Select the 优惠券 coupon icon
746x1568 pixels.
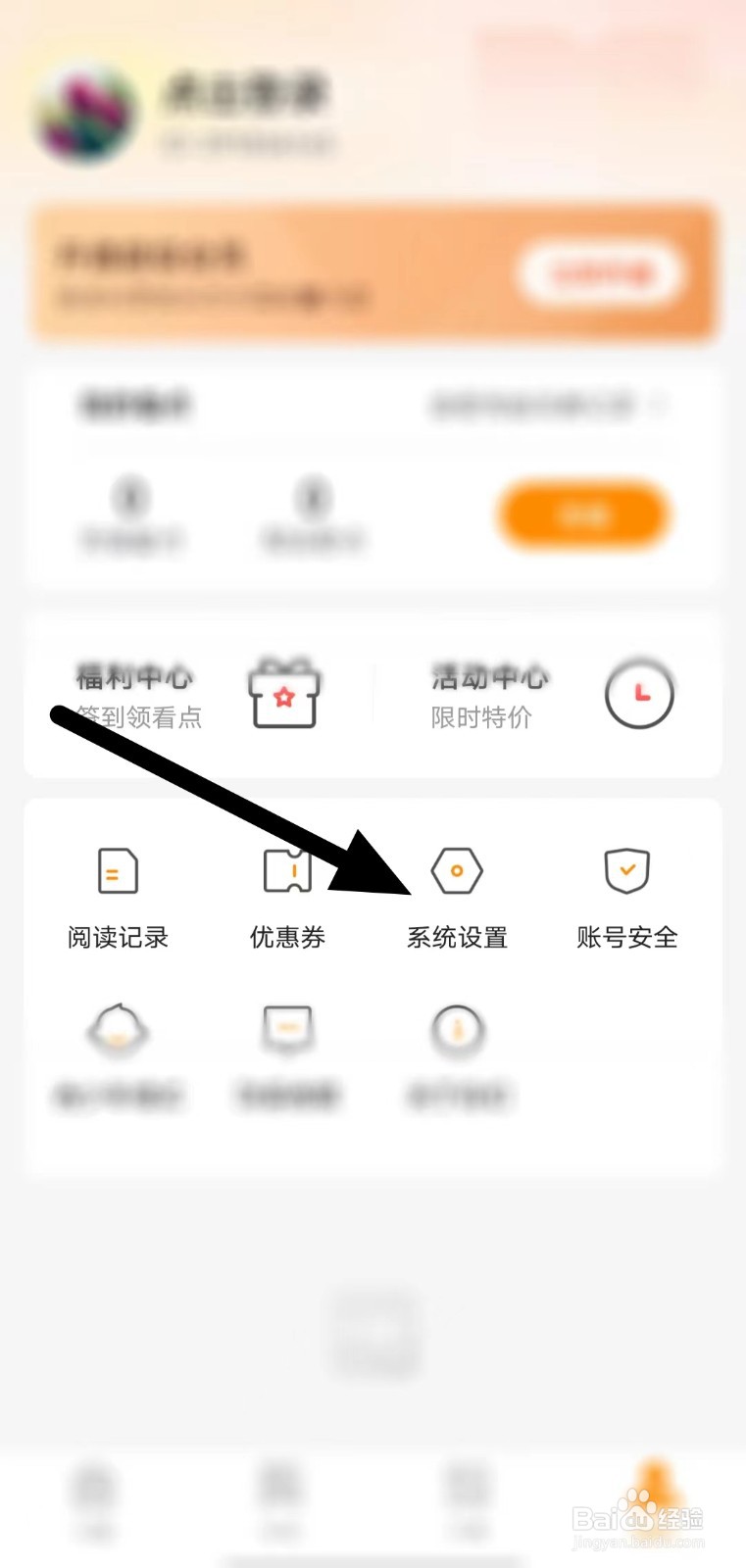(286, 870)
